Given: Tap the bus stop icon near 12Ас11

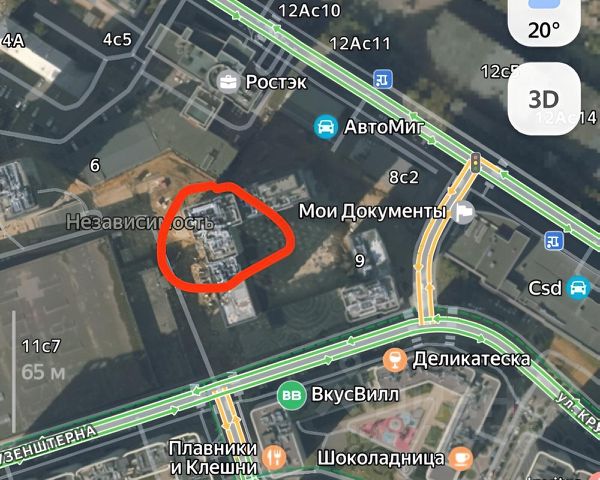Looking at the screenshot, I should click(382, 77).
